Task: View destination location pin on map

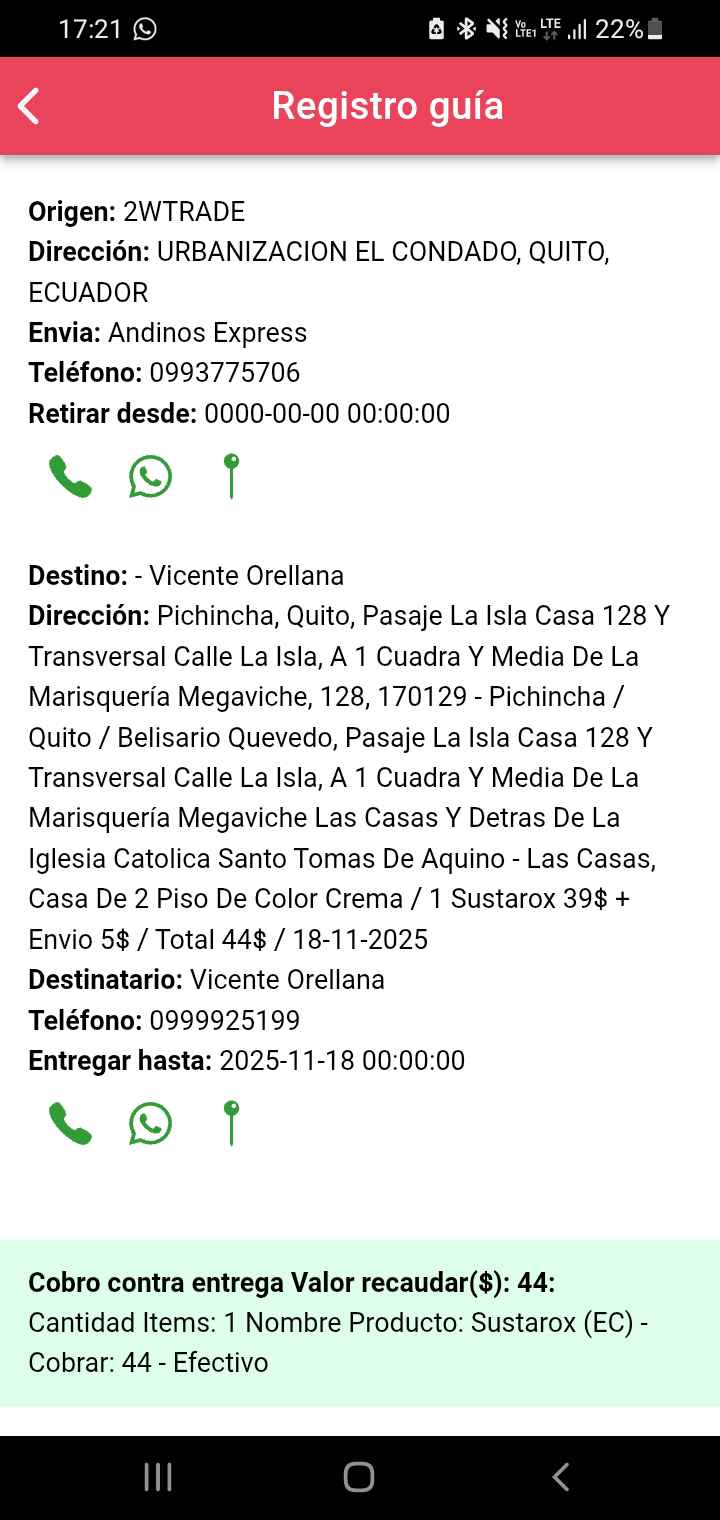Action: [231, 1123]
